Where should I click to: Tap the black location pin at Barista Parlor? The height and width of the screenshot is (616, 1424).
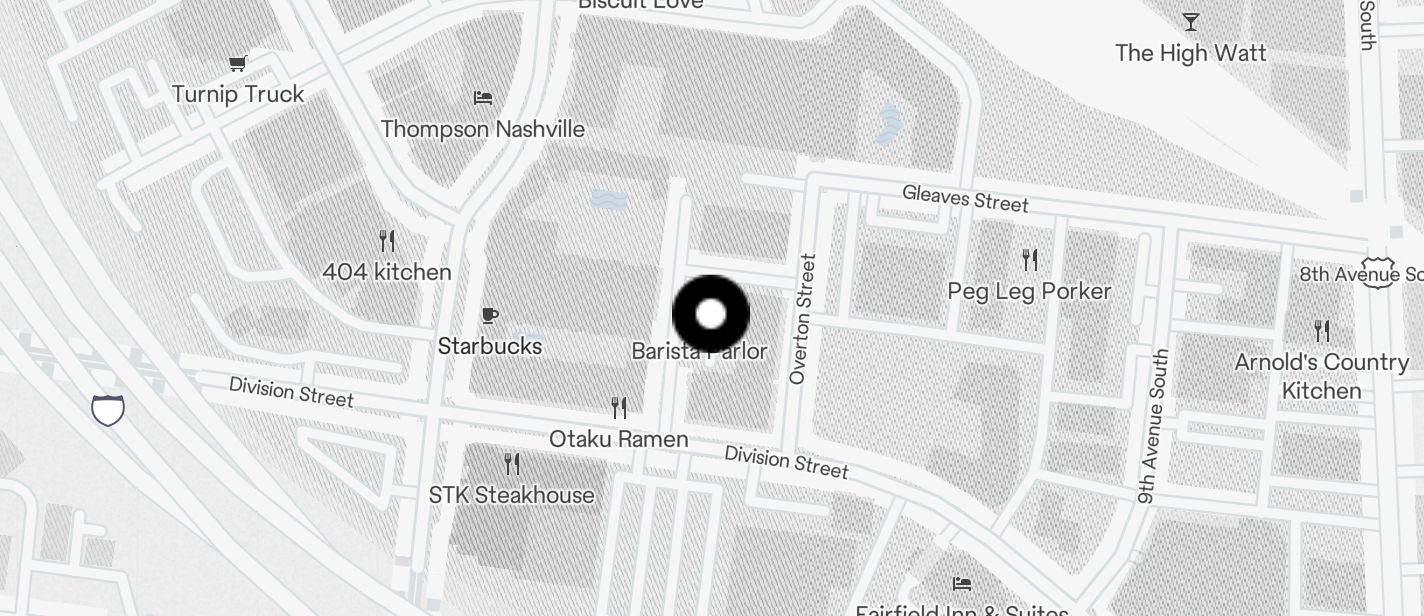[710, 314]
